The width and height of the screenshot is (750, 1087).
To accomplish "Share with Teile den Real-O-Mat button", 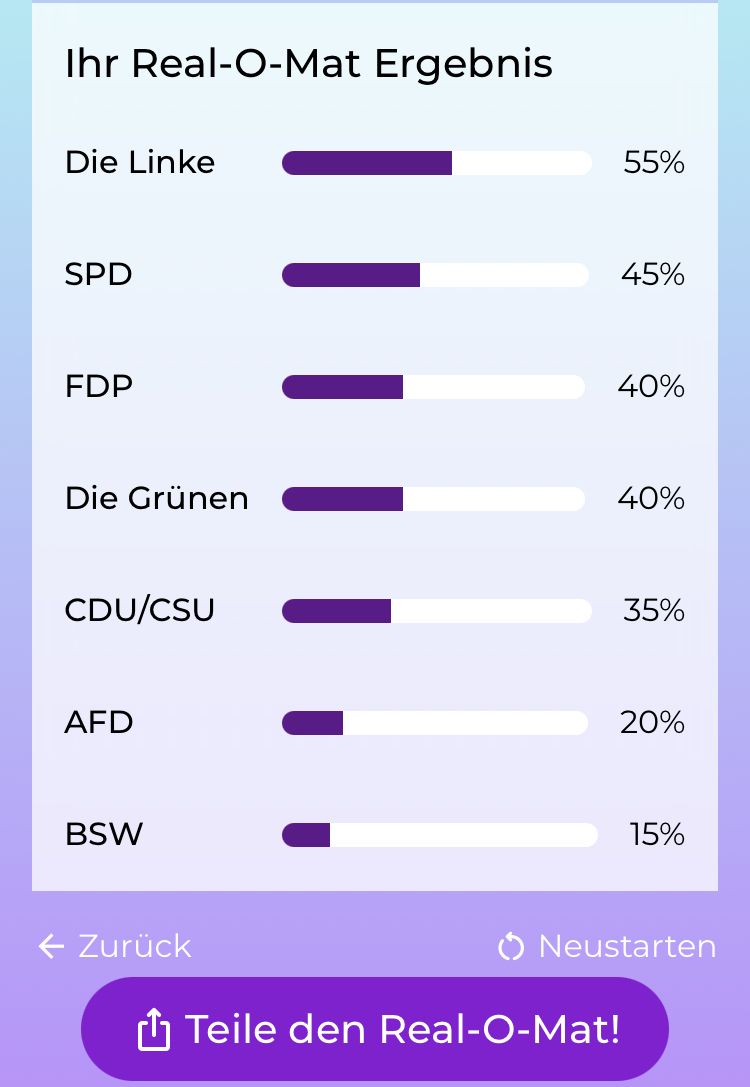I will pyautogui.click(x=375, y=1029).
